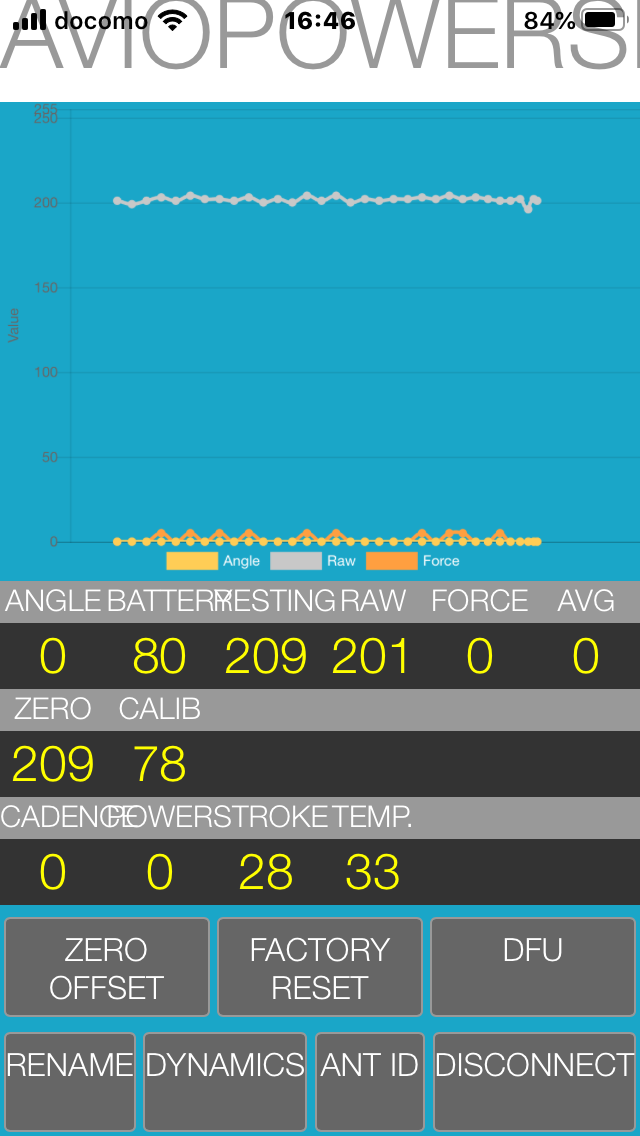
Task: Rename the connected device
Action: coord(70,1080)
